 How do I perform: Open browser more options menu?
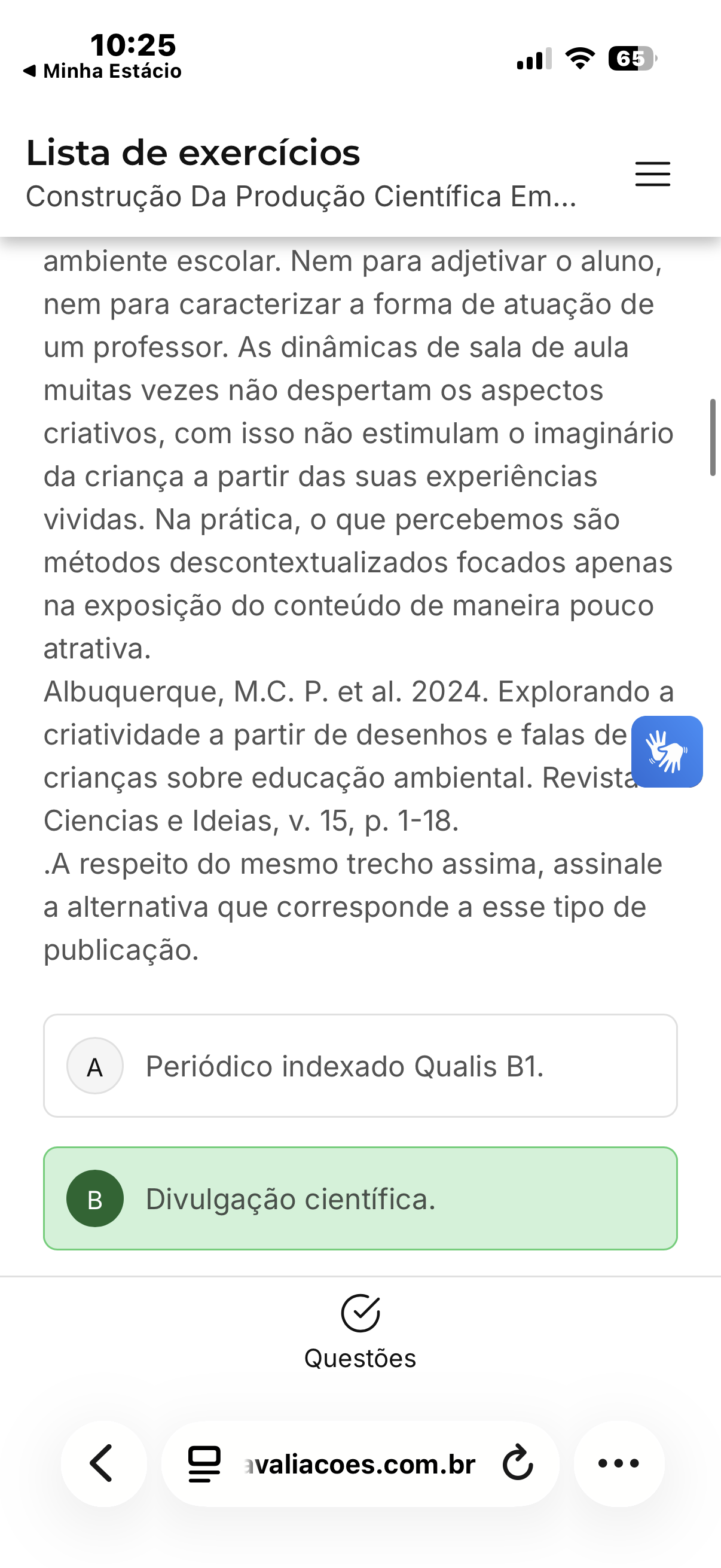[619, 1463]
